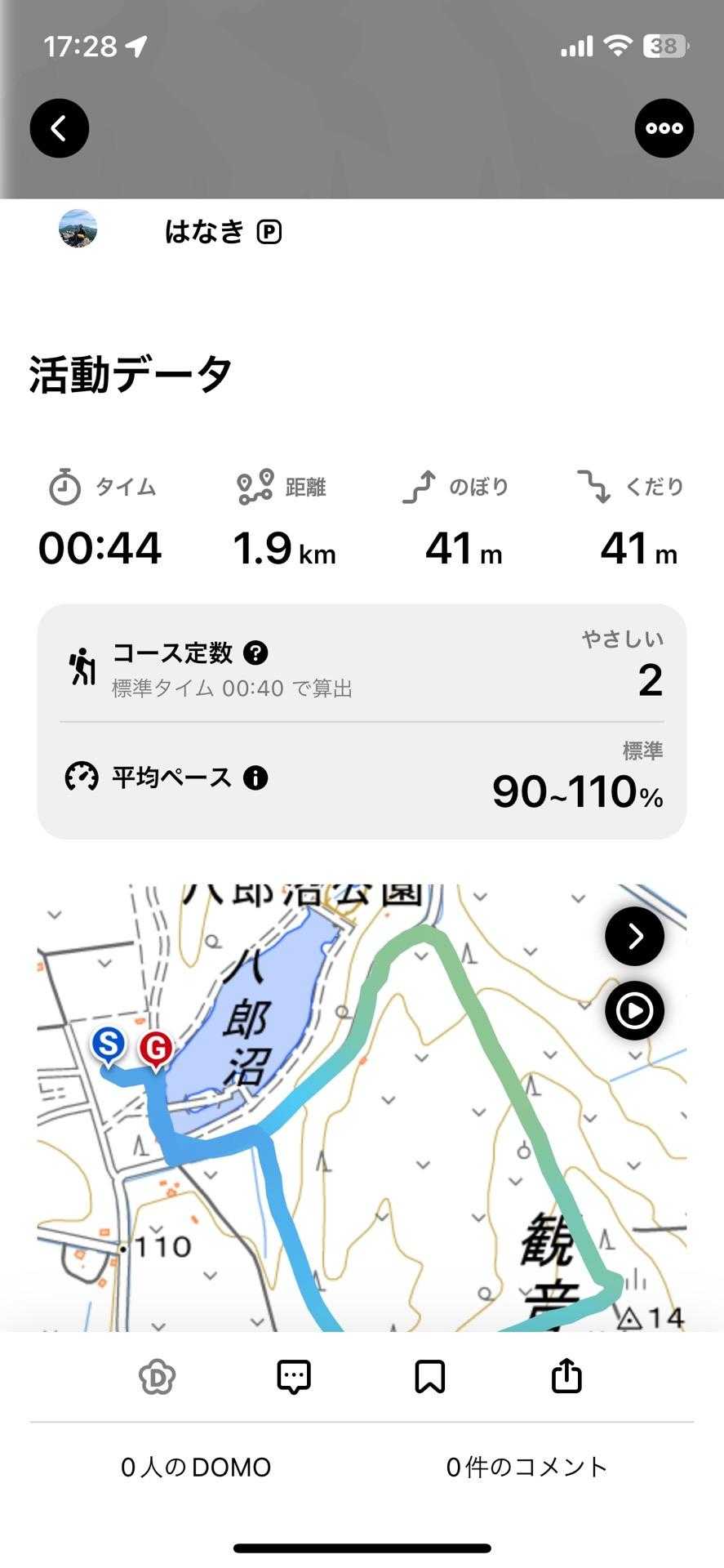This screenshot has width=724, height=1568.
Task: Open the 0件のコメント section
Action: [526, 1468]
